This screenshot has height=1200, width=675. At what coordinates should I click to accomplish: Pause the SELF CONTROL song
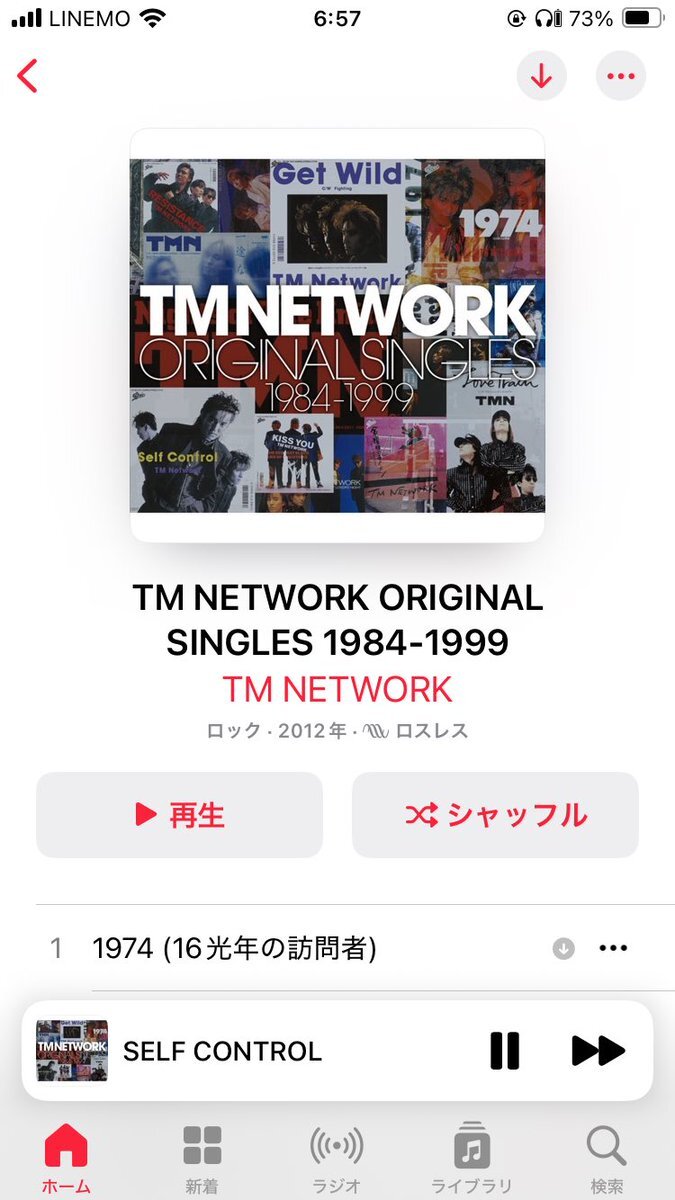tap(505, 1051)
